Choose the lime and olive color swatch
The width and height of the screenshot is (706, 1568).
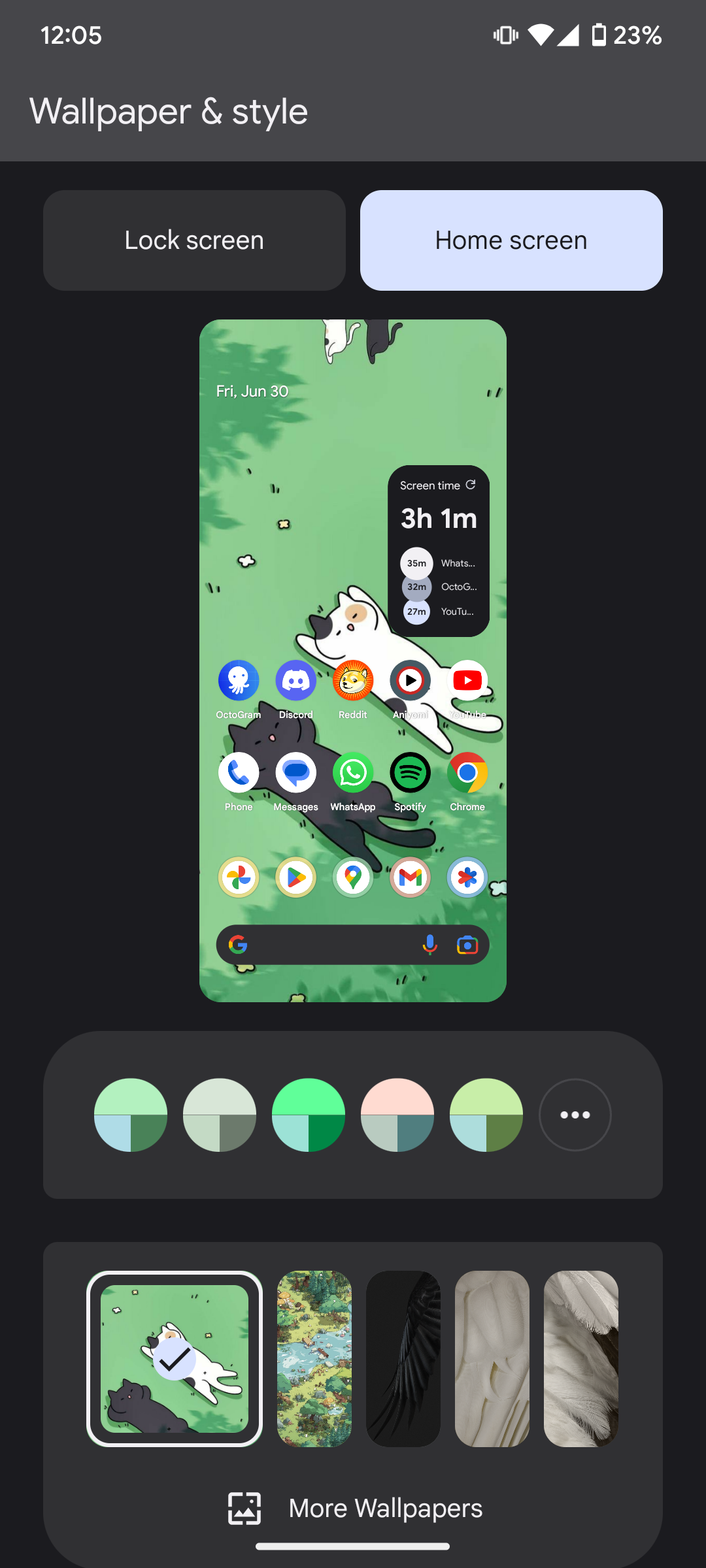(486, 1115)
